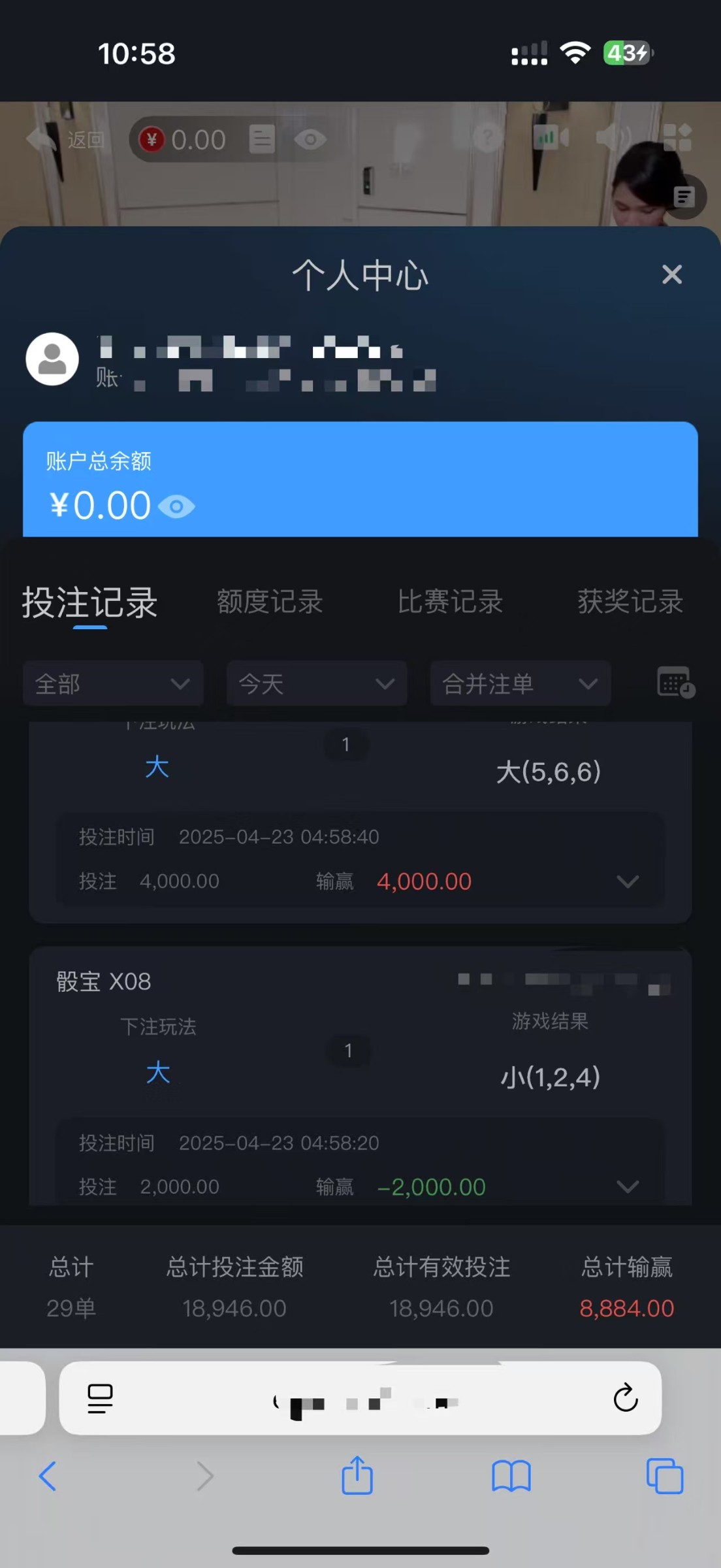Close the 个人中心 panel
721x1568 pixels.
[x=671, y=274]
